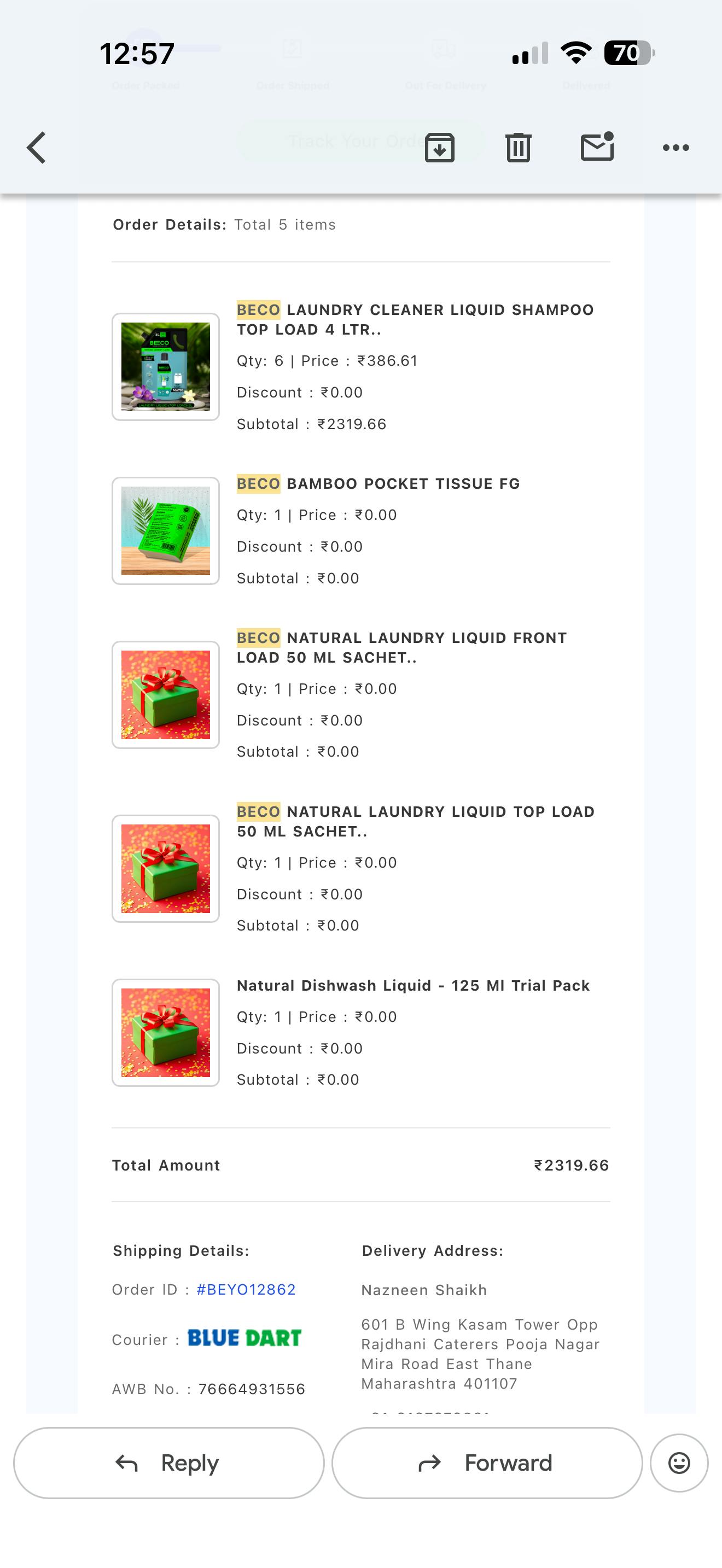Delete this email
The height and width of the screenshot is (1568, 722).
pos(518,147)
